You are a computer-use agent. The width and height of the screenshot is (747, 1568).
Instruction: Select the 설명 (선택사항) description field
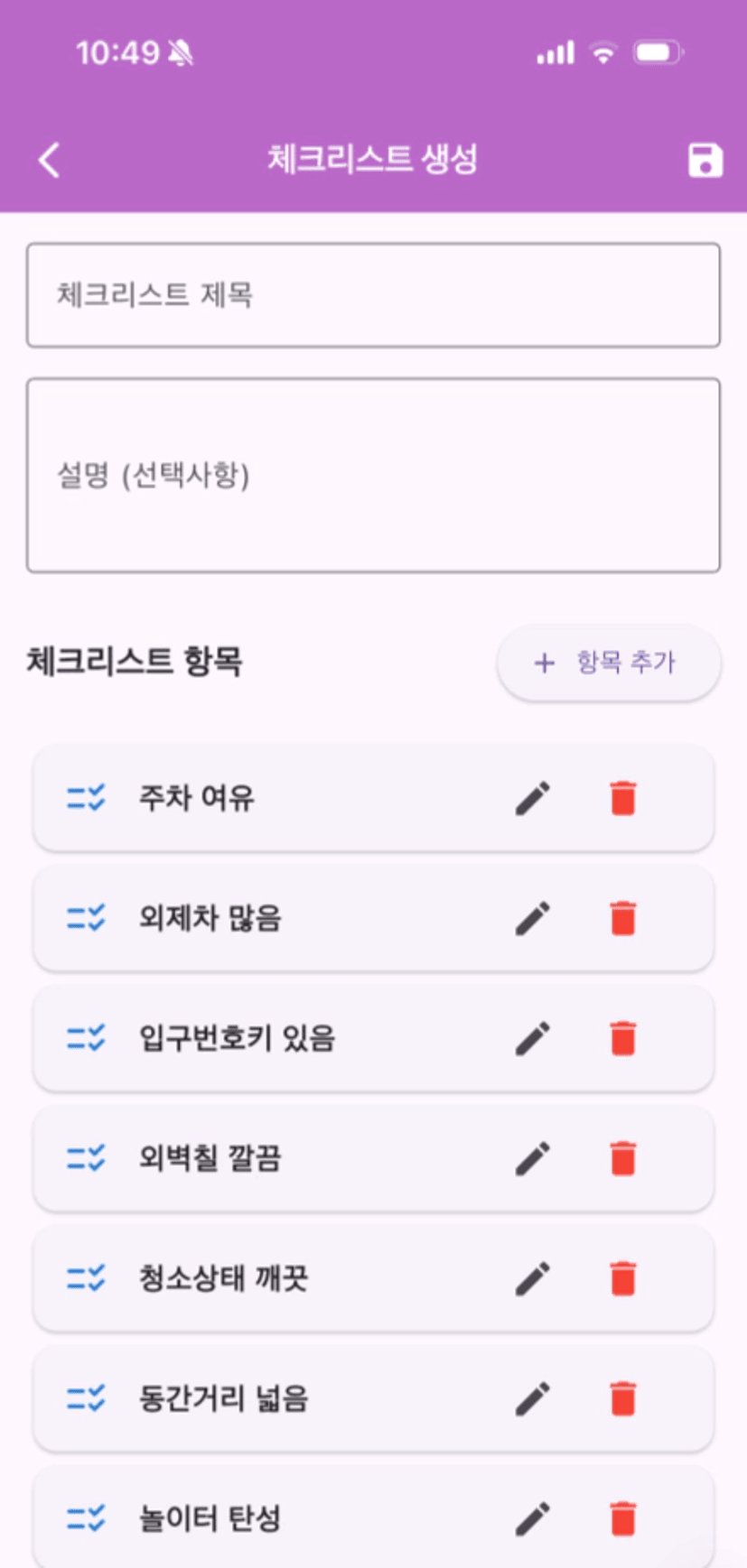[373, 475]
